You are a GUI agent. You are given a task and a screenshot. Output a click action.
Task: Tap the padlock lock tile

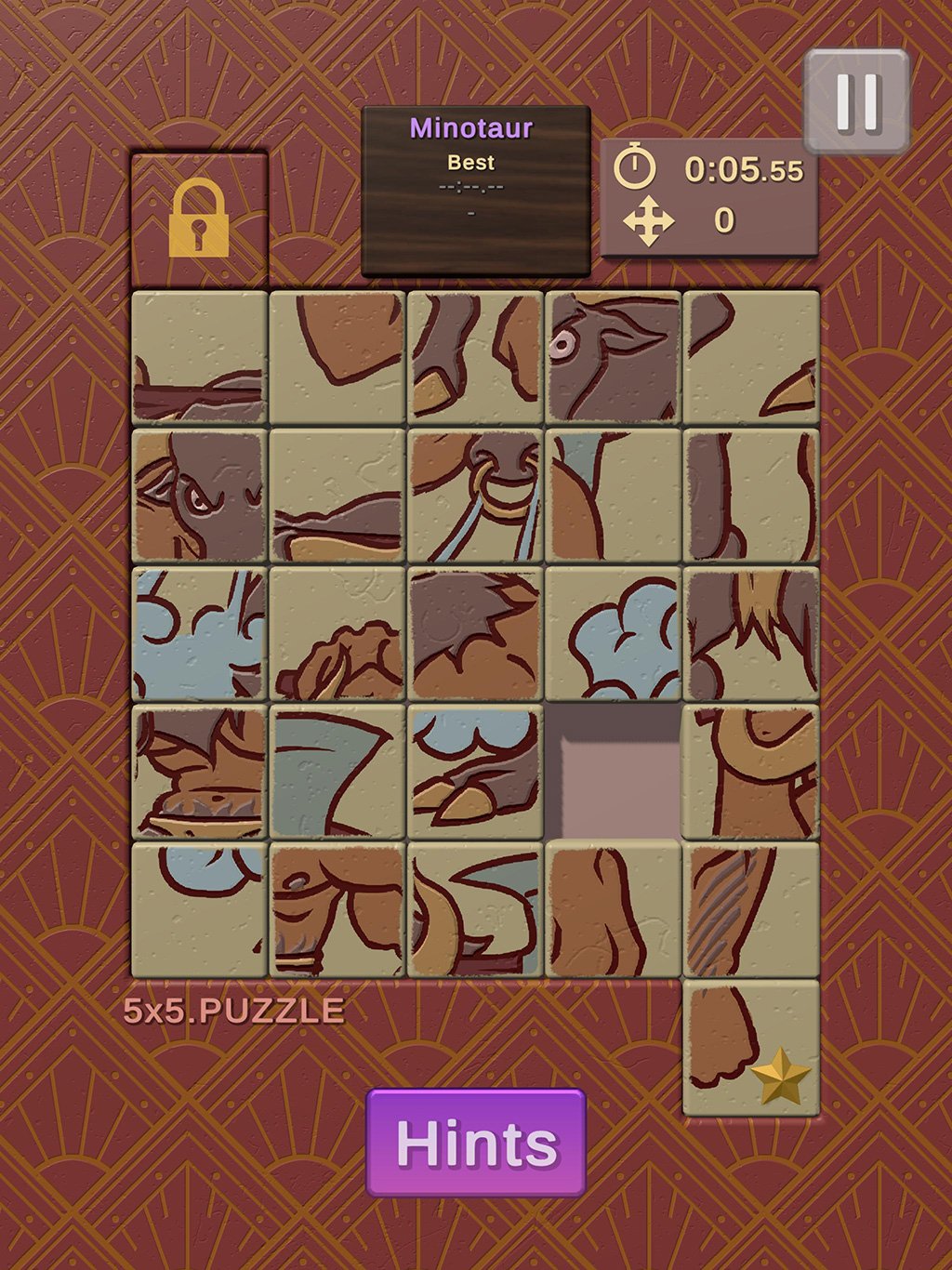tap(199, 218)
